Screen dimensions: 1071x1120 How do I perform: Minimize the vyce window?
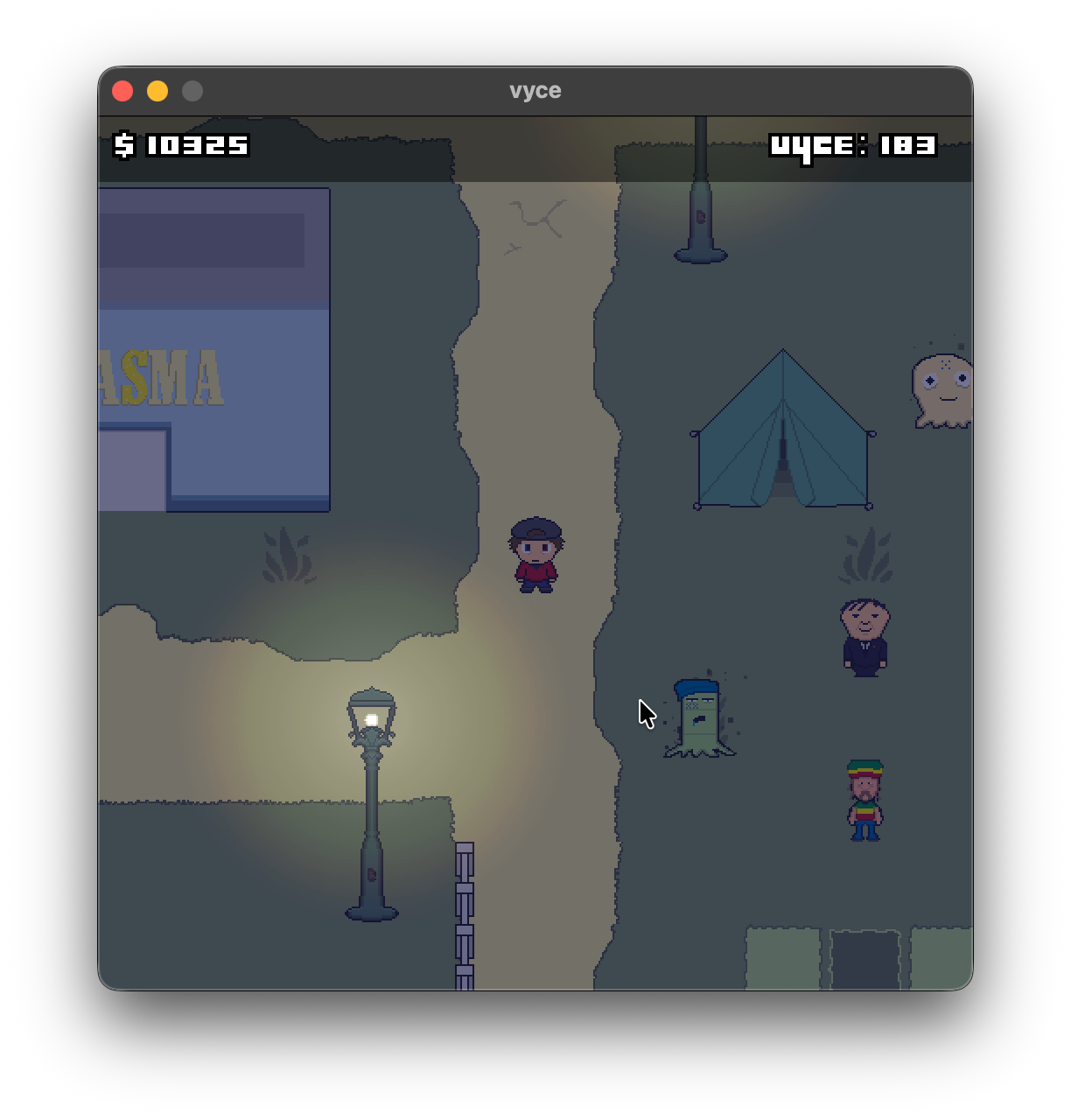point(157,91)
